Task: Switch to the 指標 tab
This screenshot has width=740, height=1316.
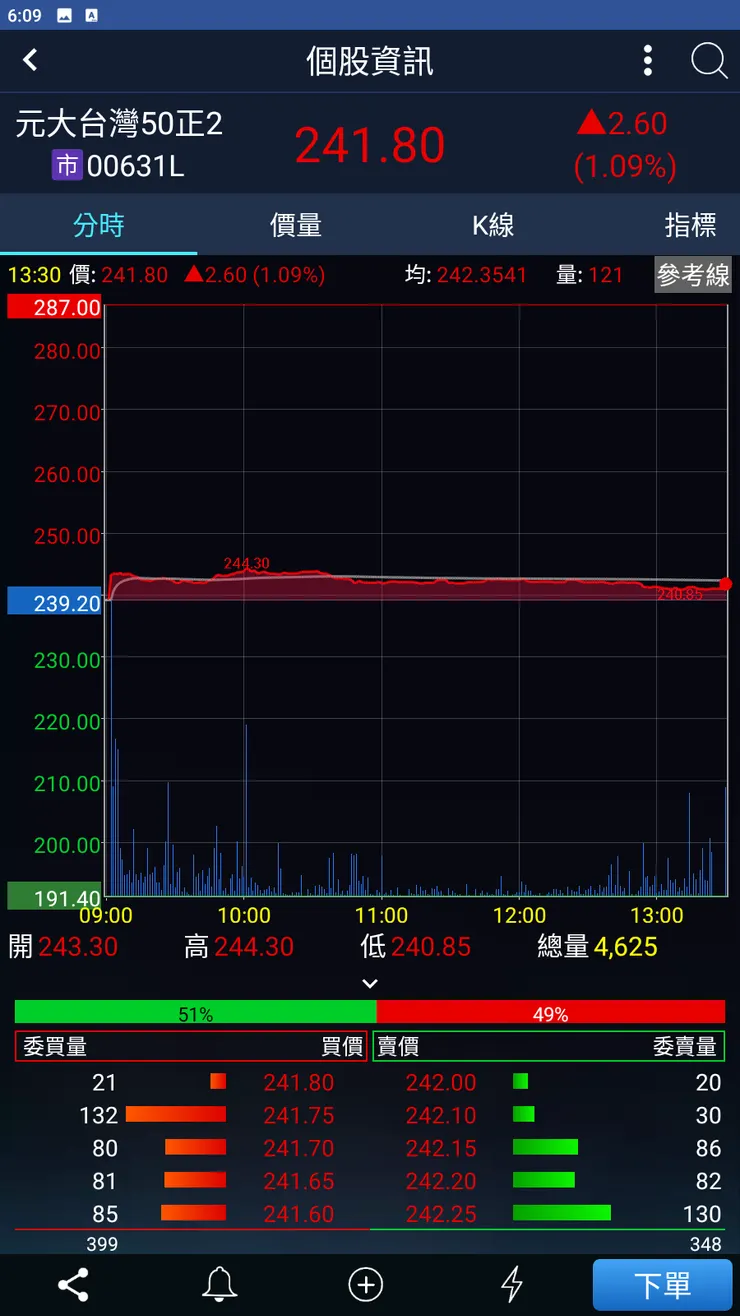Action: (x=690, y=225)
